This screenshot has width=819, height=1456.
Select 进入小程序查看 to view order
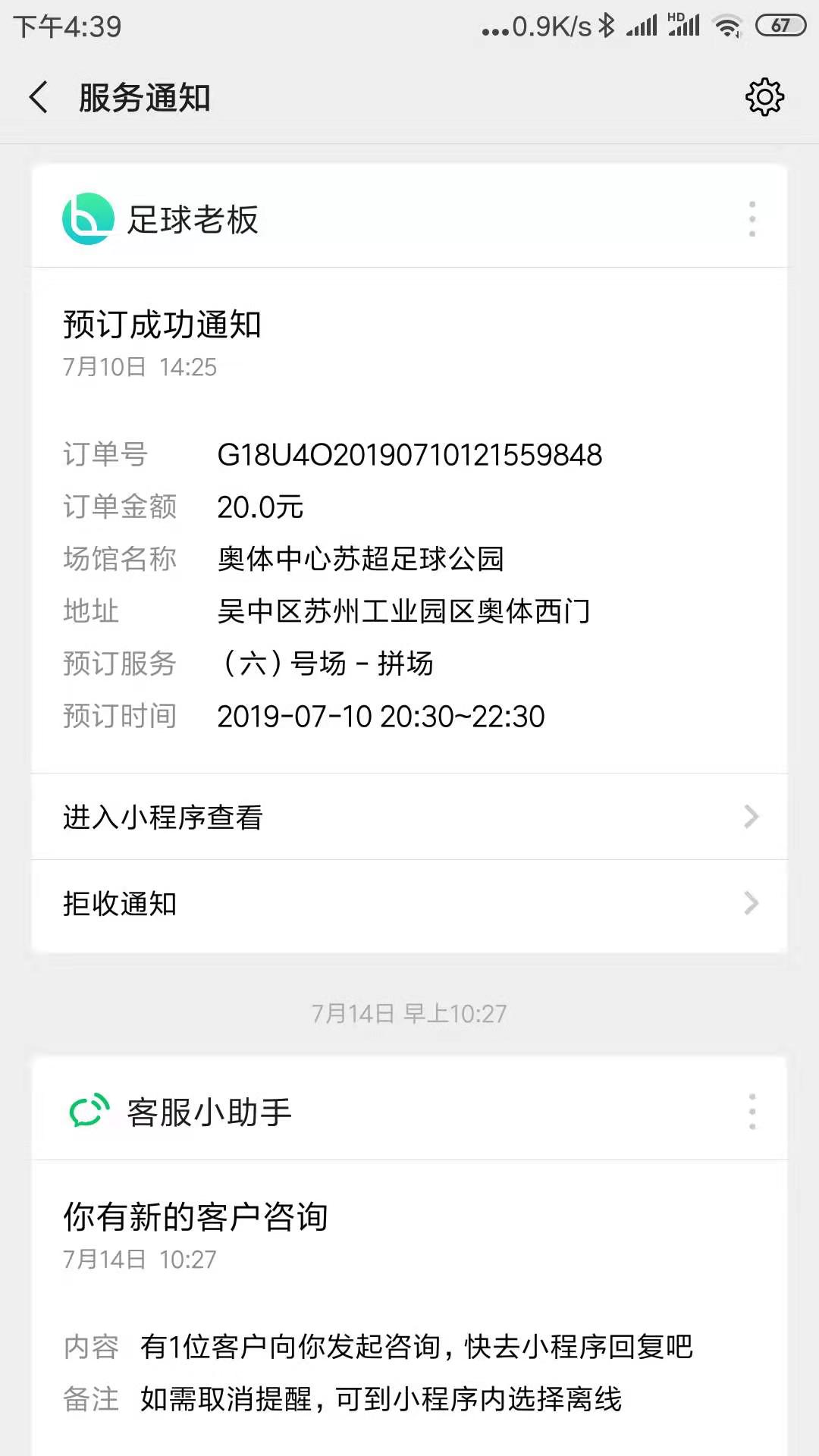164,817
